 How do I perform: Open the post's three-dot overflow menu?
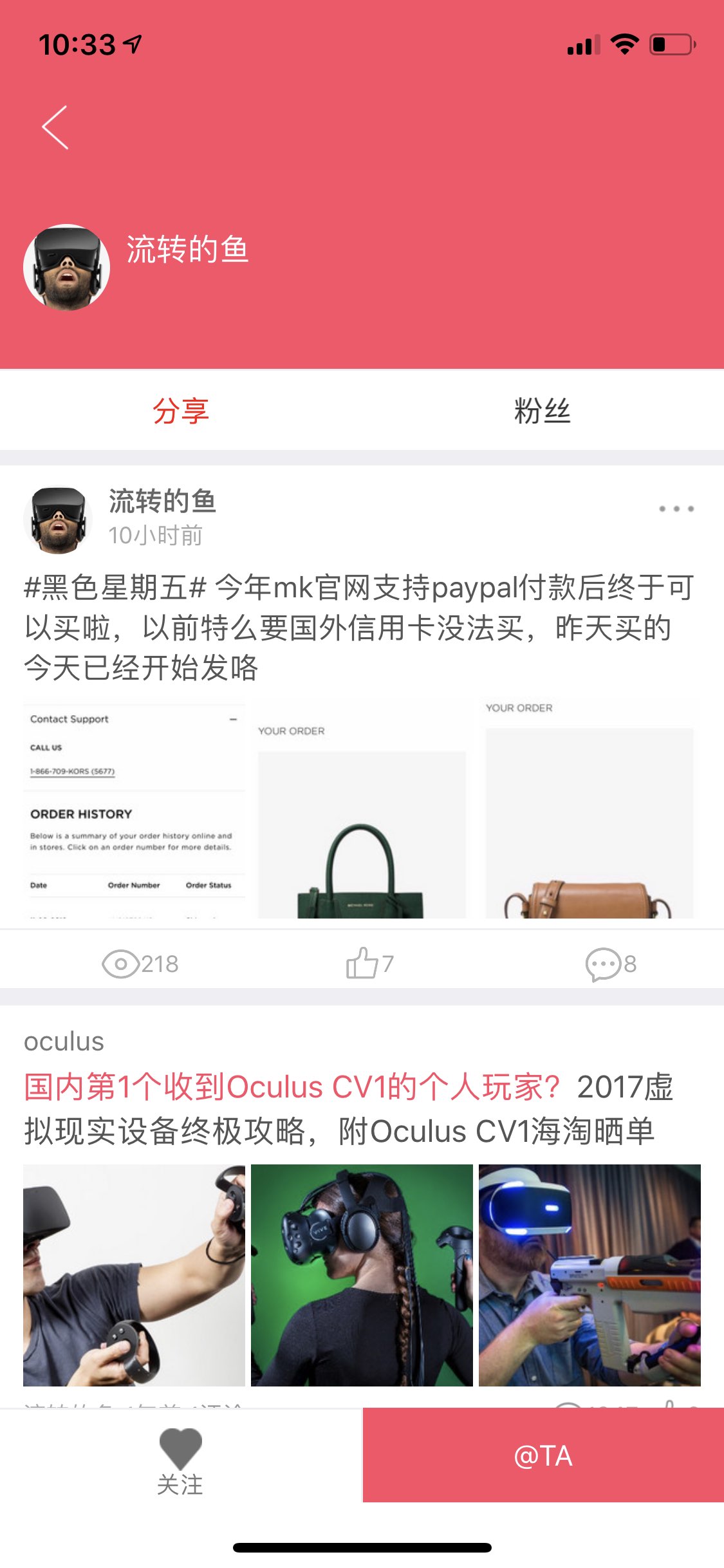(x=676, y=509)
